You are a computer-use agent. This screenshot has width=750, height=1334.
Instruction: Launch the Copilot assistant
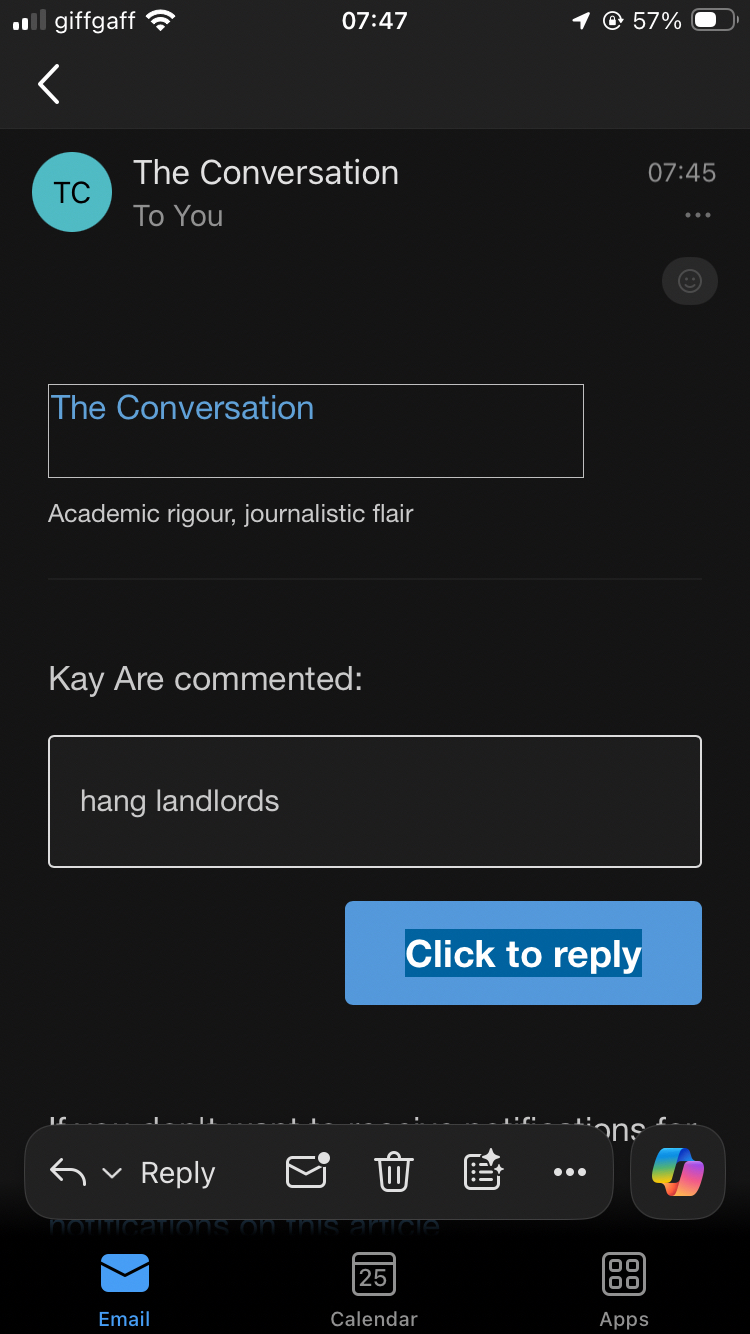678,1172
